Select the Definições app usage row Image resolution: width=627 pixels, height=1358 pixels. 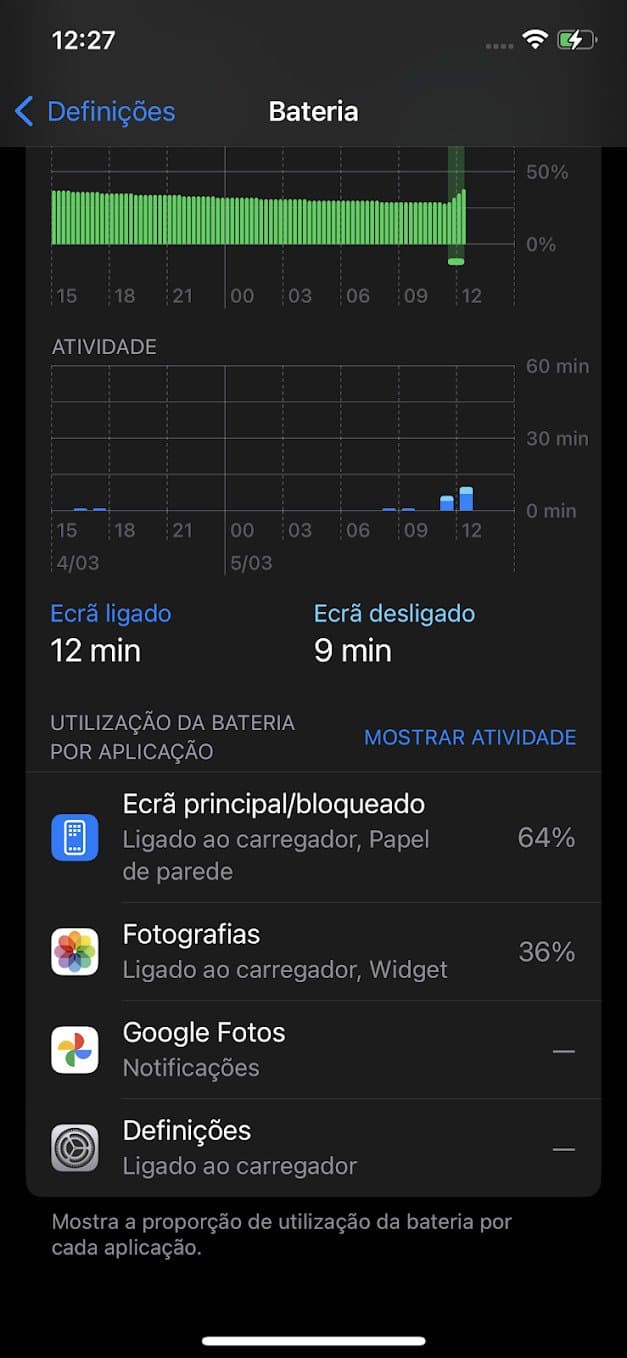(313, 1148)
